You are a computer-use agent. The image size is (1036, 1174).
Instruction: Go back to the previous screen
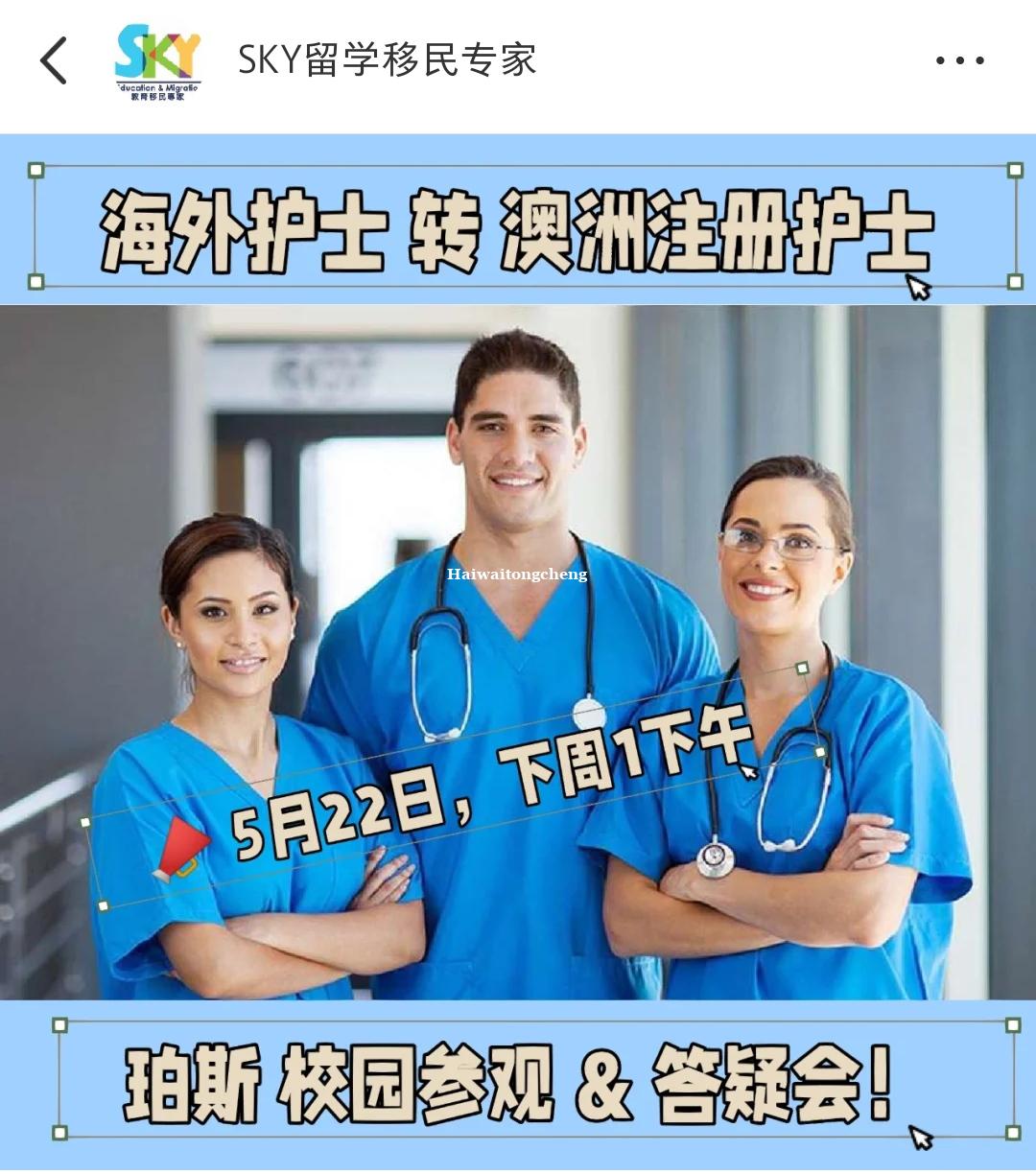(x=54, y=60)
